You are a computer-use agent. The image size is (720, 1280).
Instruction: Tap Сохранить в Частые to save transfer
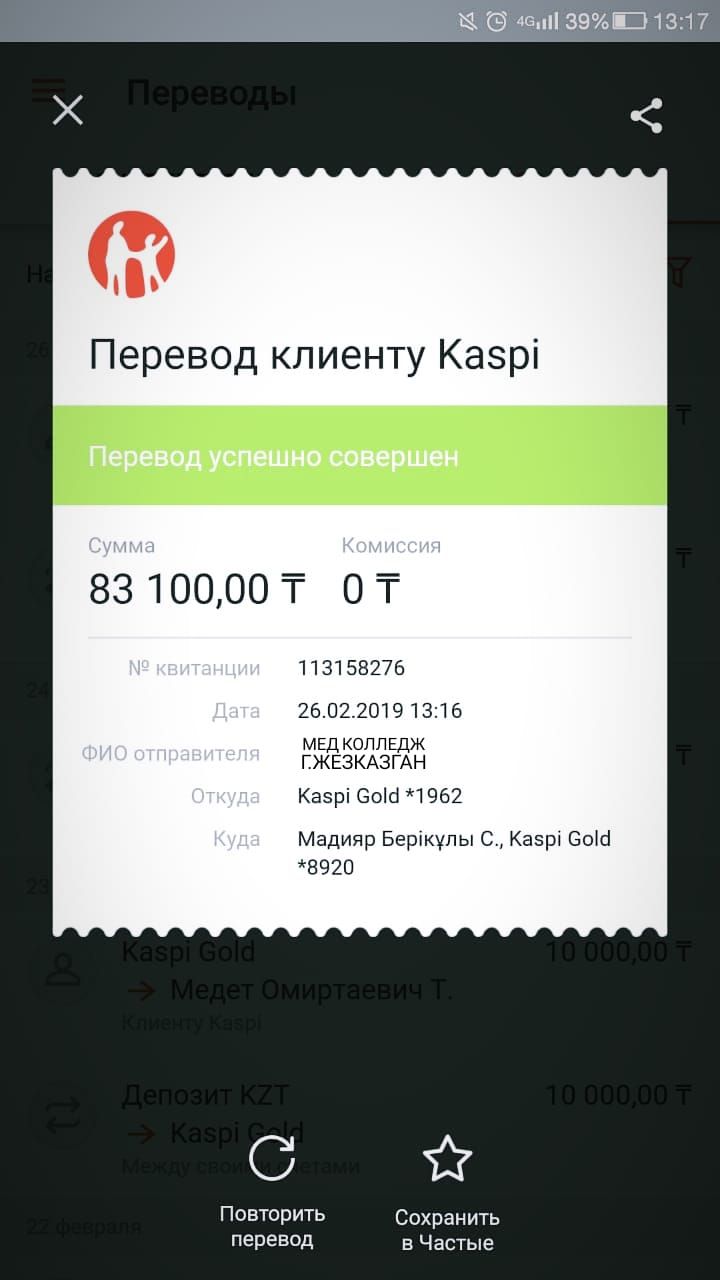(447, 1190)
